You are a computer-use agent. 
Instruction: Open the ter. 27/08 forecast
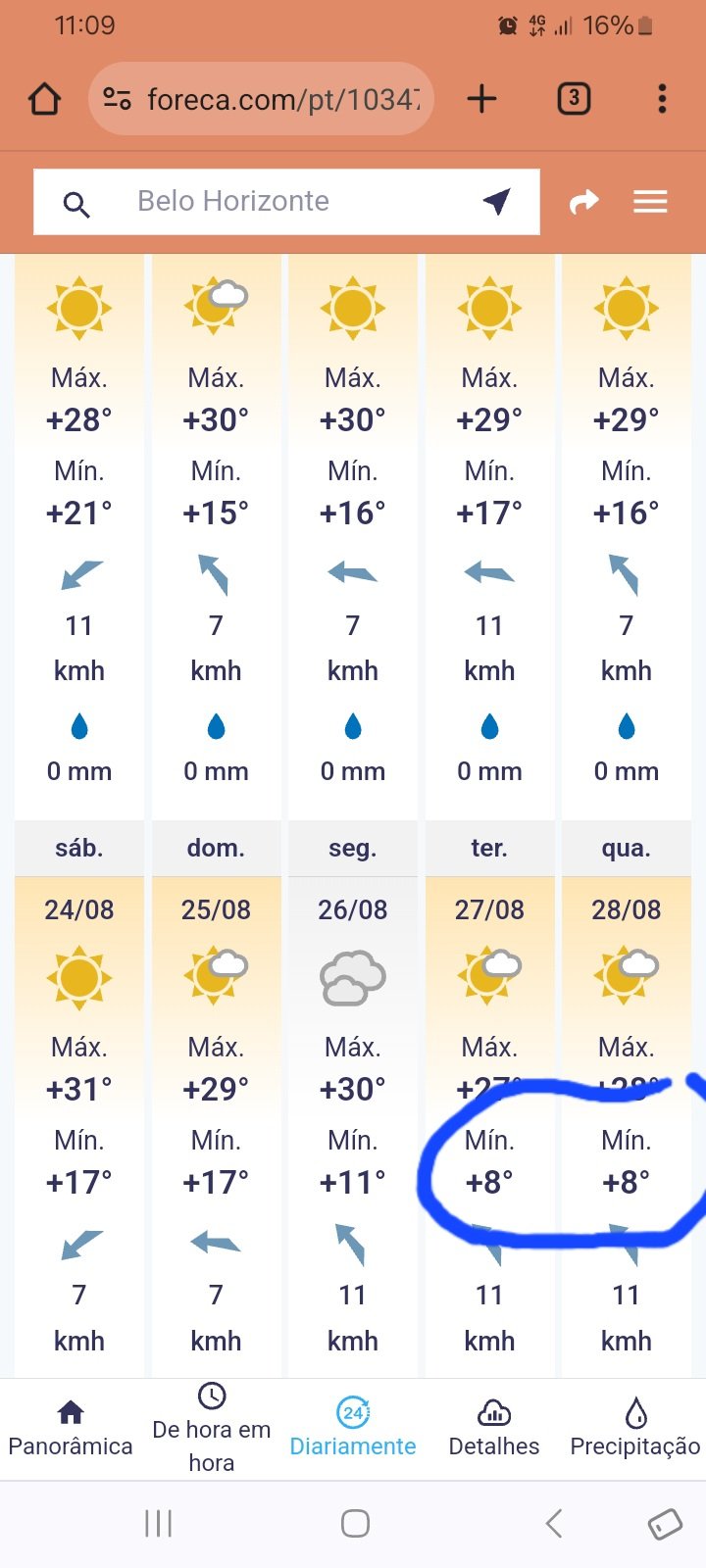click(489, 1098)
